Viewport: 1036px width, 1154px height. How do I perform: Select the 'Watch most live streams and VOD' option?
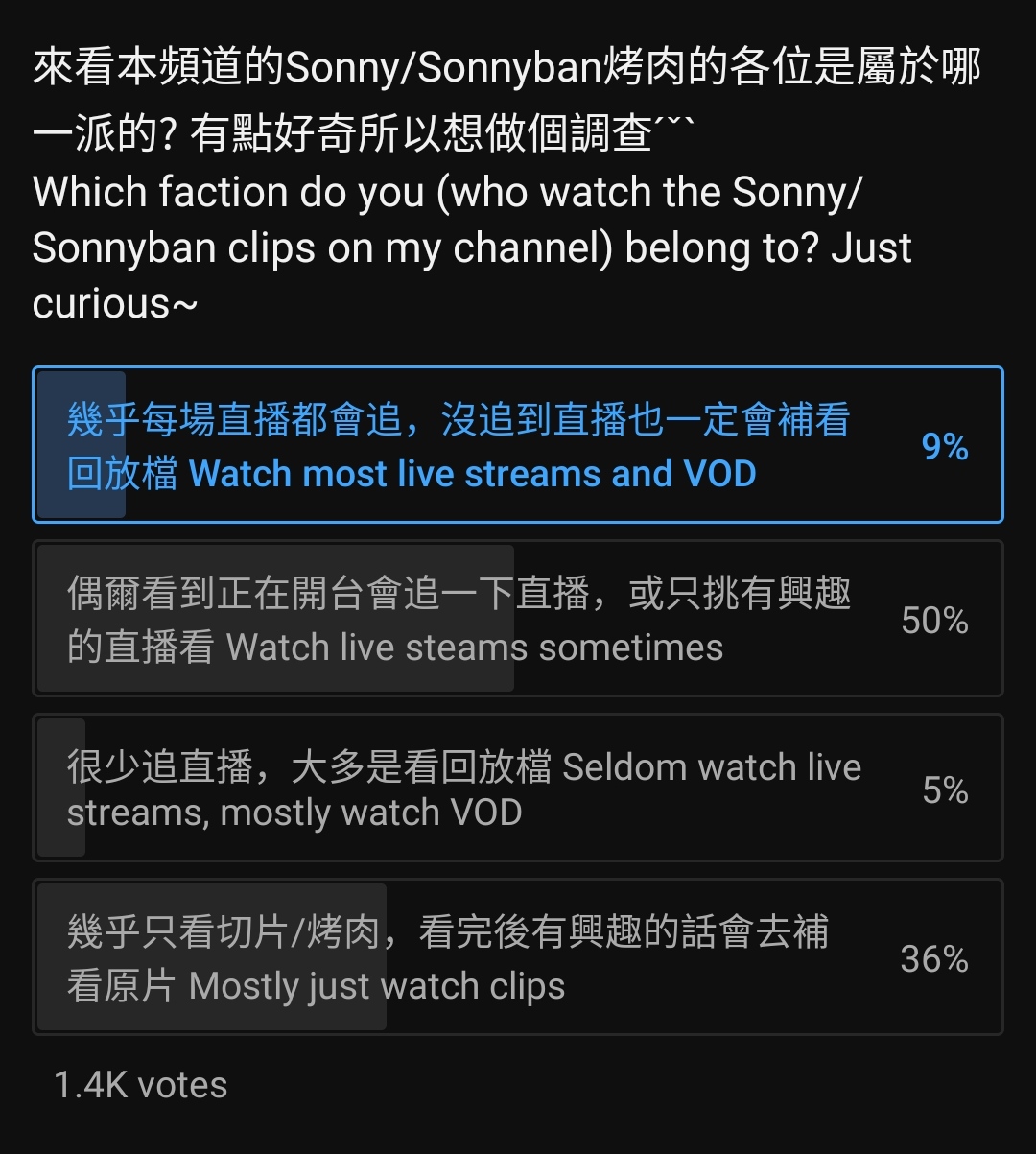[x=518, y=446]
